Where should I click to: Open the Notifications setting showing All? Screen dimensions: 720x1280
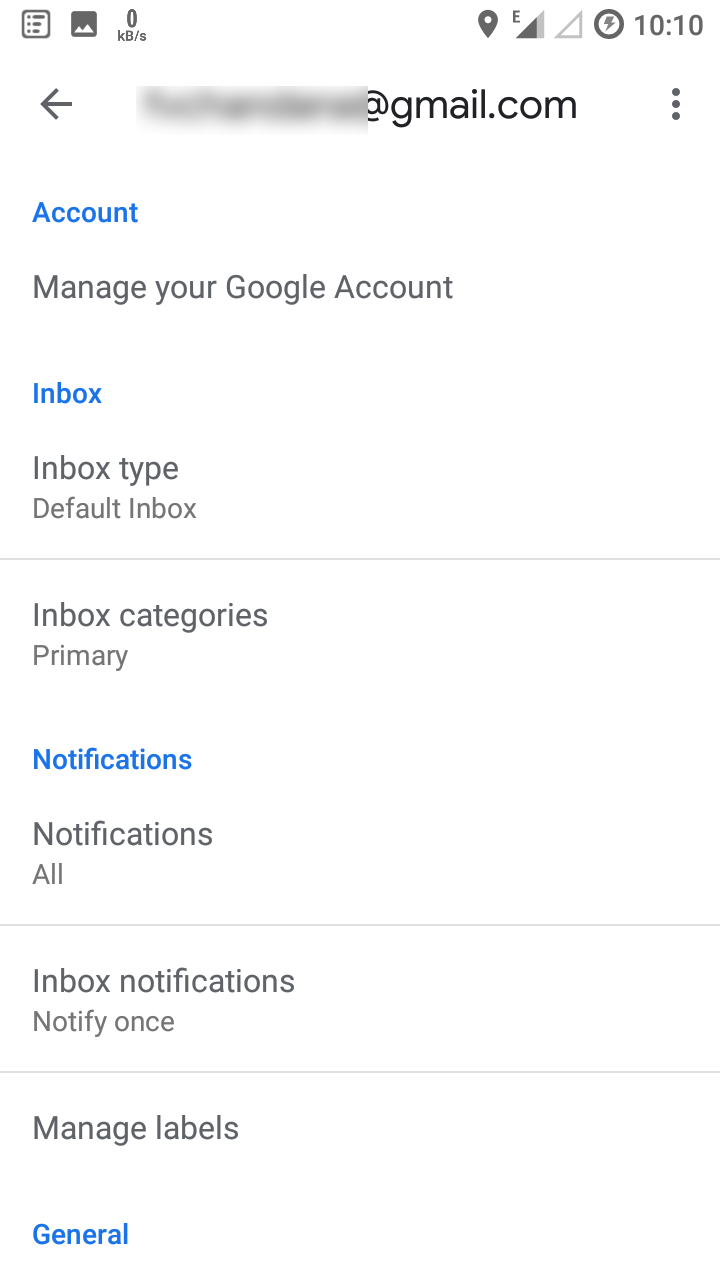click(x=360, y=852)
